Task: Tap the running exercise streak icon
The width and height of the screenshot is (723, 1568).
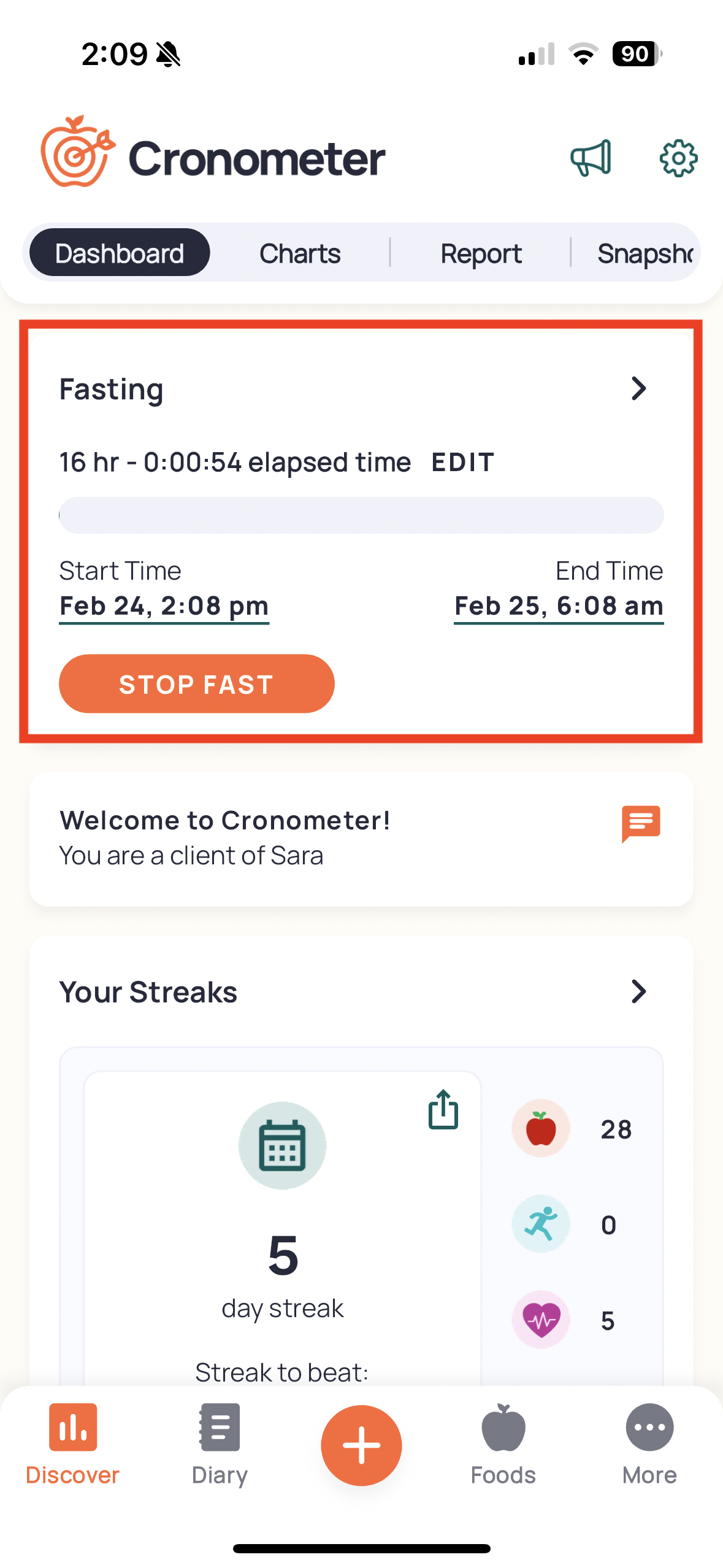Action: (540, 1223)
